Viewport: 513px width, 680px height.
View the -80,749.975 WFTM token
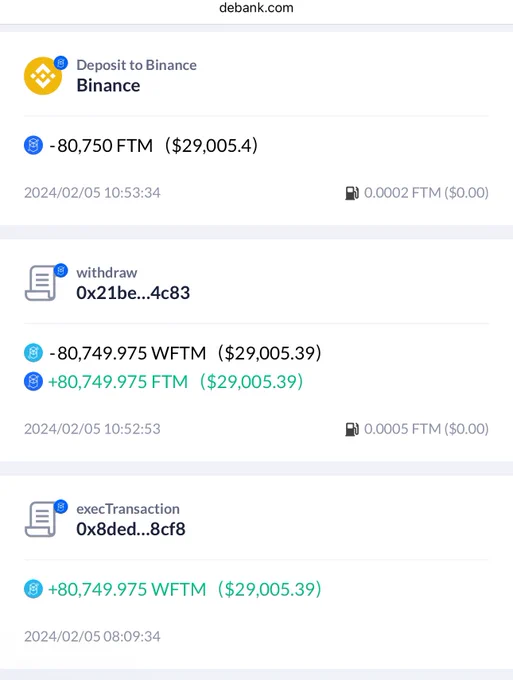point(127,353)
